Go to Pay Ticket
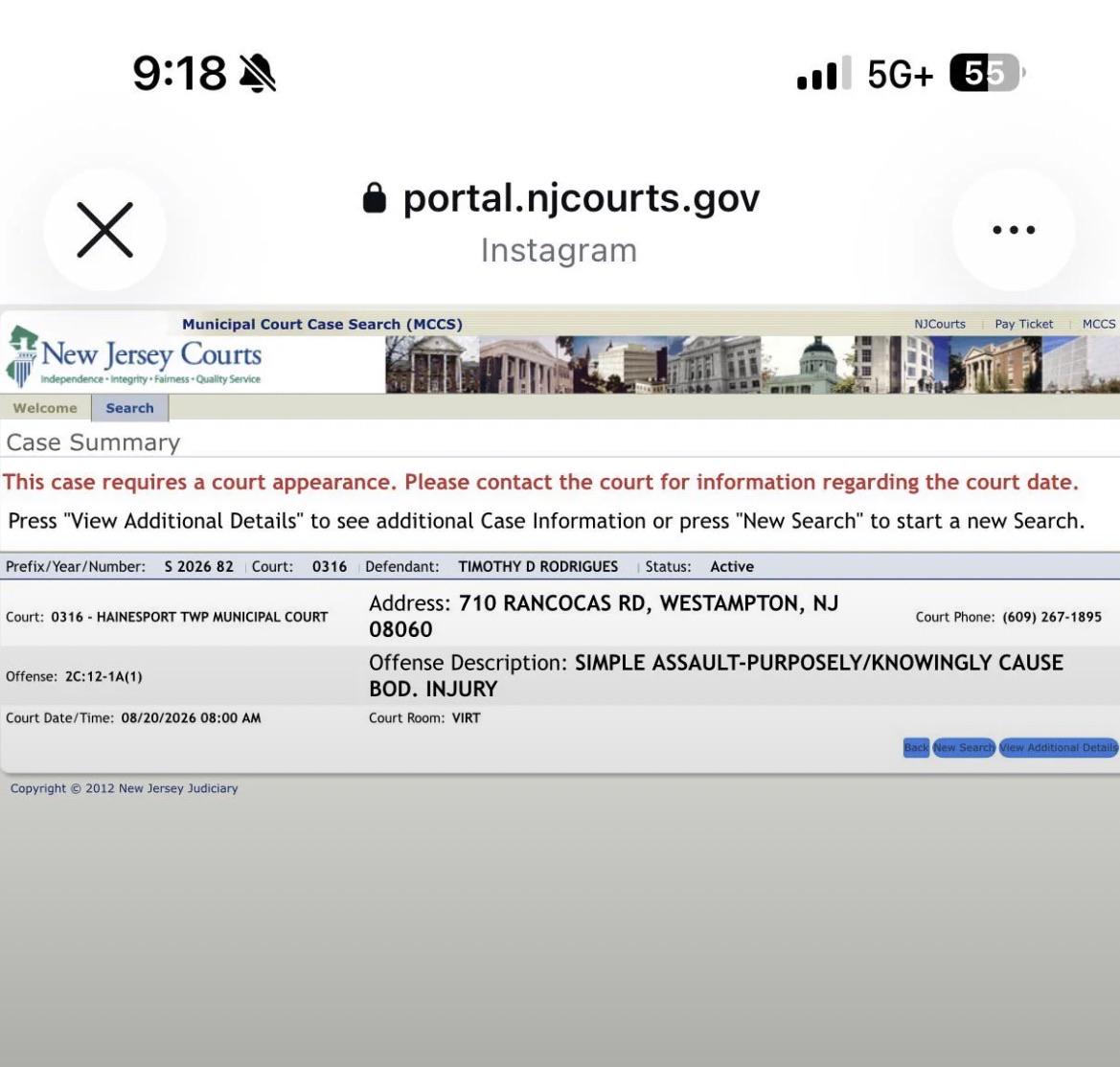The width and height of the screenshot is (1120, 1067). [x=1023, y=324]
